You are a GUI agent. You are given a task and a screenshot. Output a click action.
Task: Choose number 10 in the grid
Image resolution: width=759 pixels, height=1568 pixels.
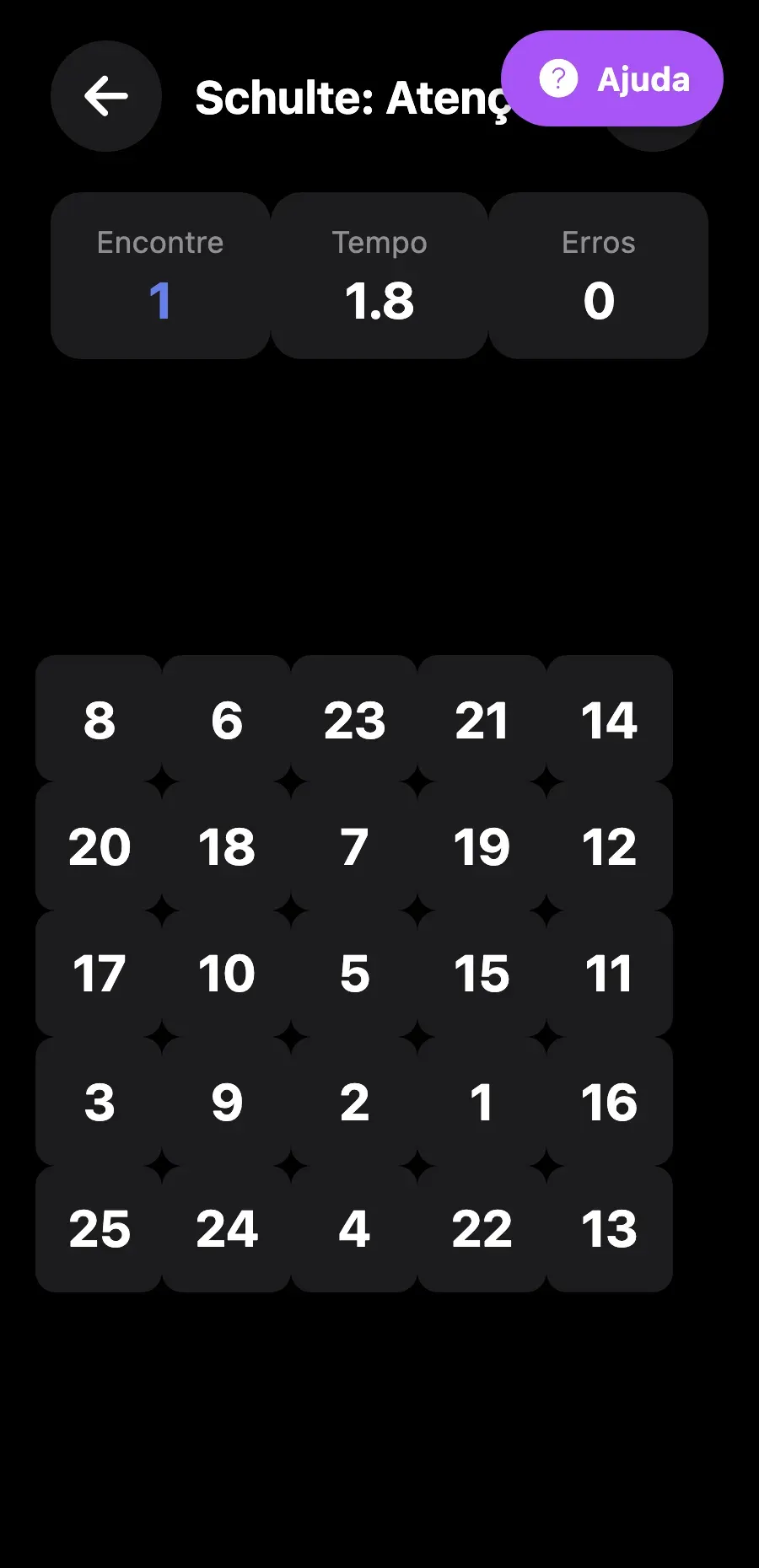point(227,974)
